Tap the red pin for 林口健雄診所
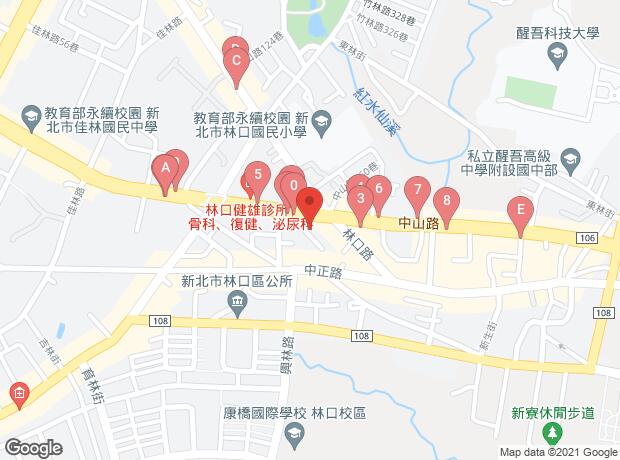Screen dimensions: 620x460 point(309,203)
